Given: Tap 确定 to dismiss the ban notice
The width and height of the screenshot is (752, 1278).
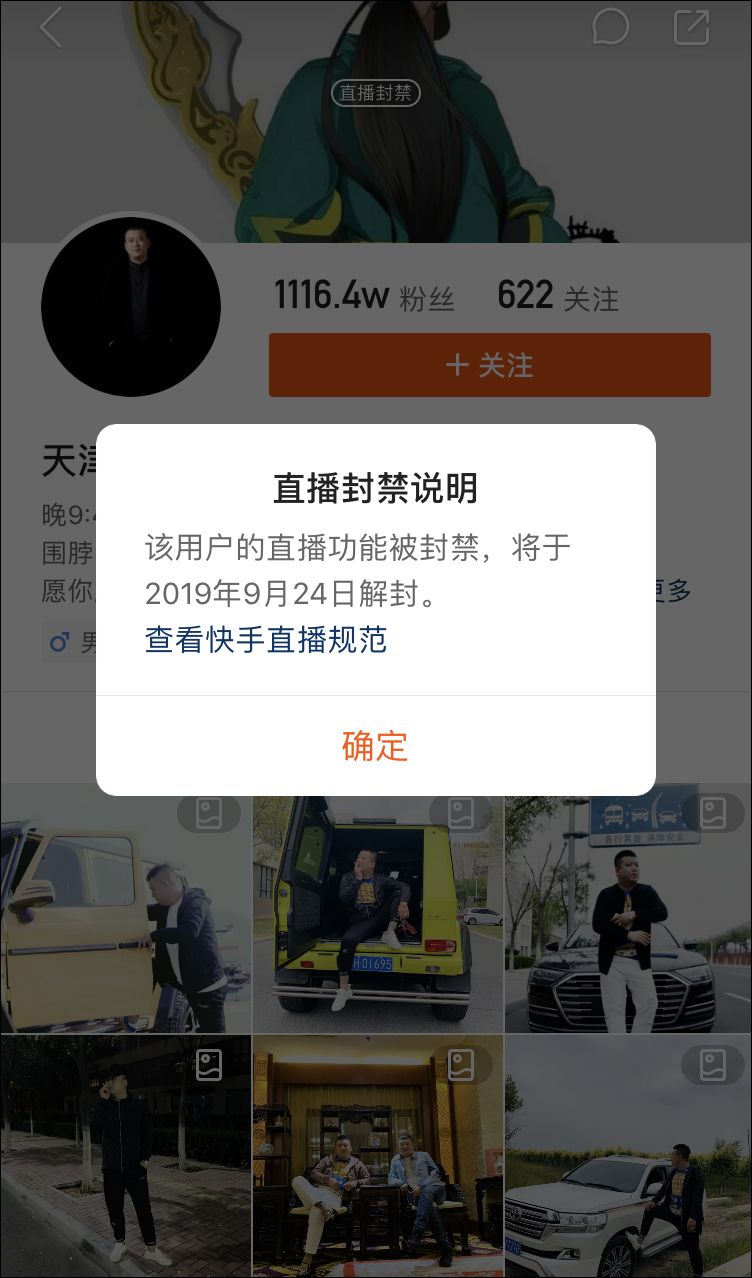Looking at the screenshot, I should click(x=375, y=746).
